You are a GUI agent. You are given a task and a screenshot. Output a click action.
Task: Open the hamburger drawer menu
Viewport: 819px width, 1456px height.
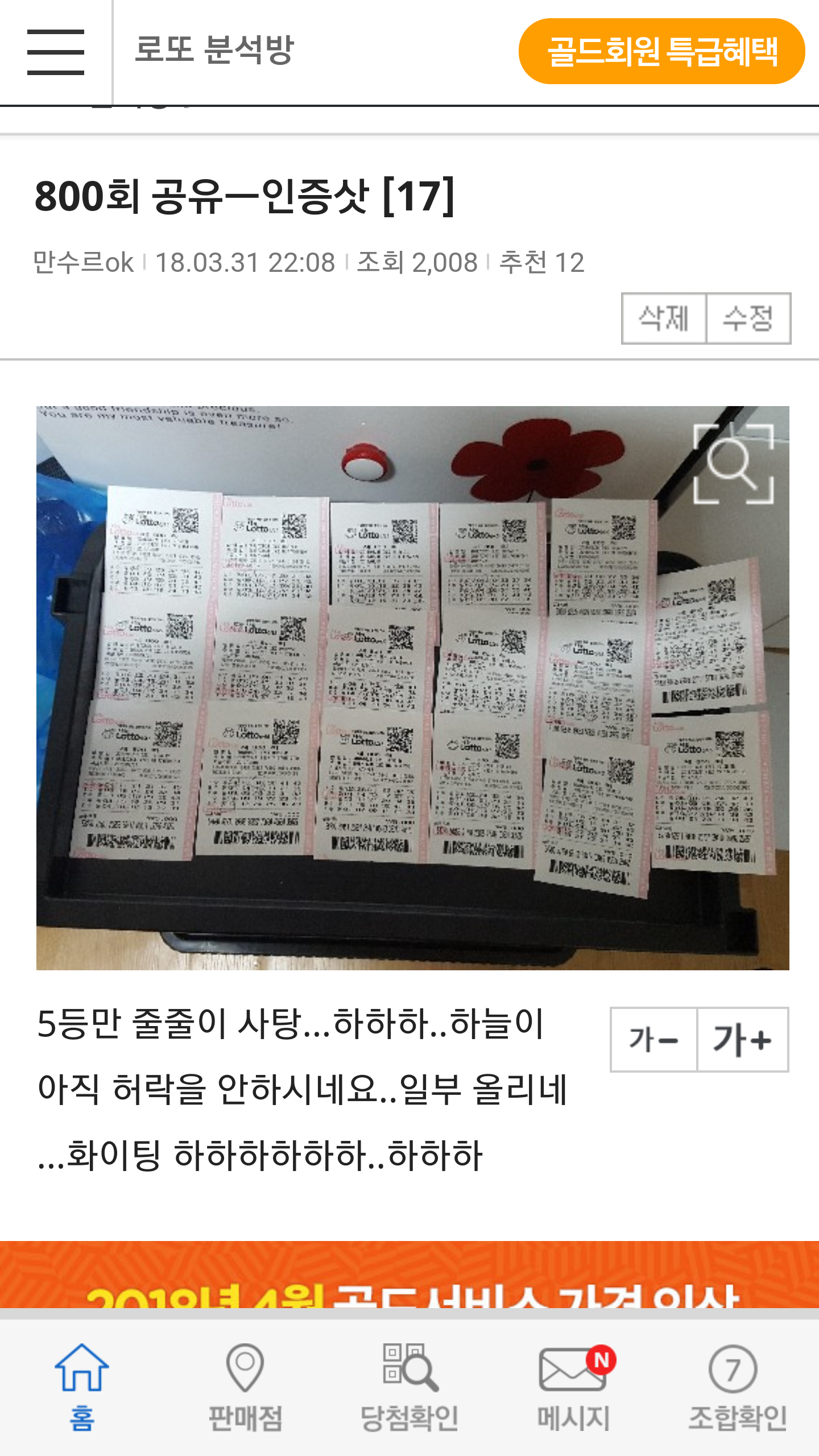[55, 52]
